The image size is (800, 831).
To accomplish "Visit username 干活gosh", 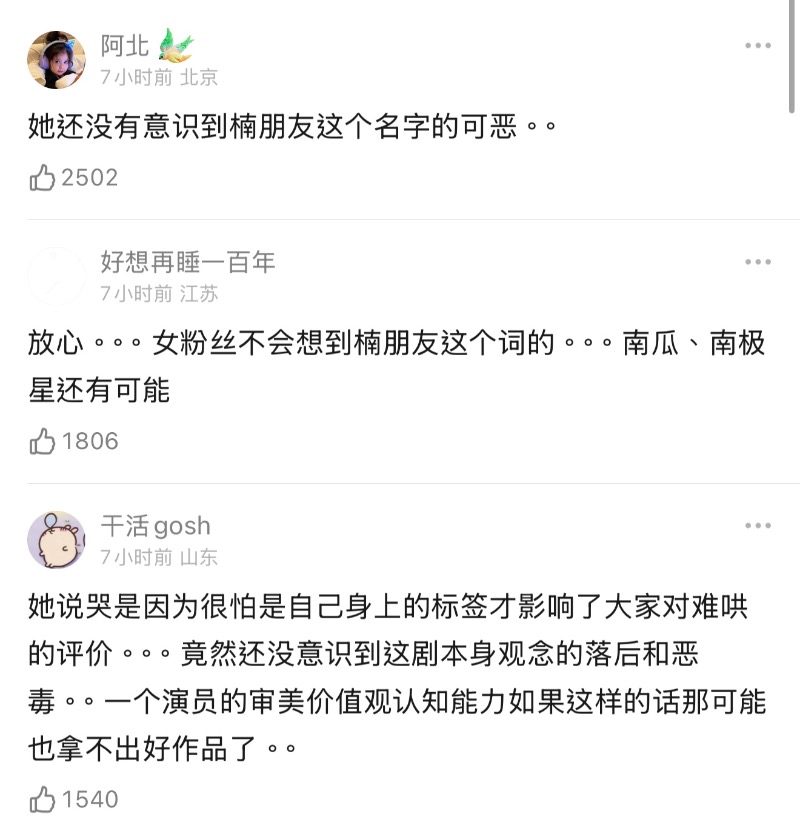I will click(x=156, y=526).
